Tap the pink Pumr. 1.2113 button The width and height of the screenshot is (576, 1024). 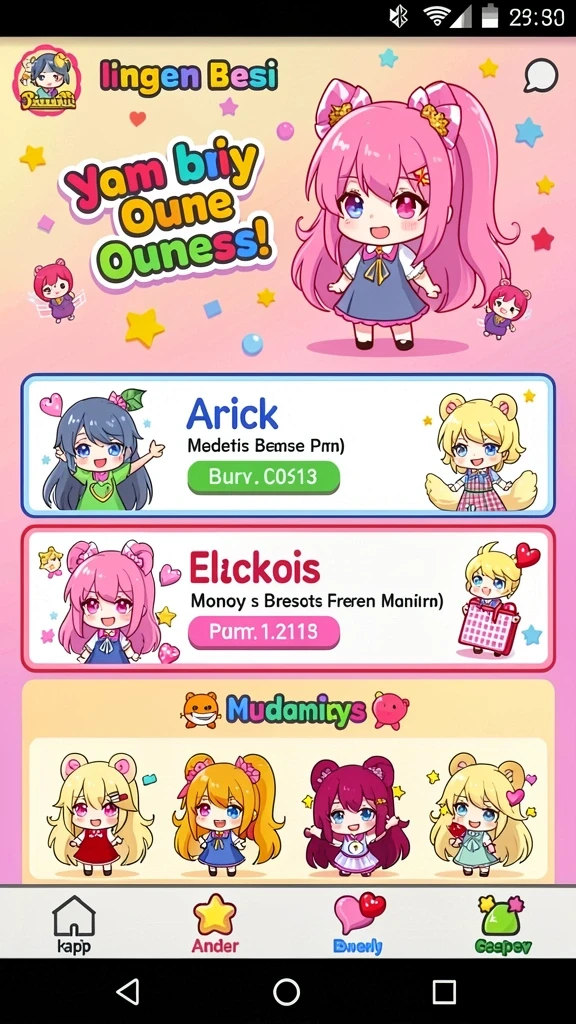tap(264, 632)
